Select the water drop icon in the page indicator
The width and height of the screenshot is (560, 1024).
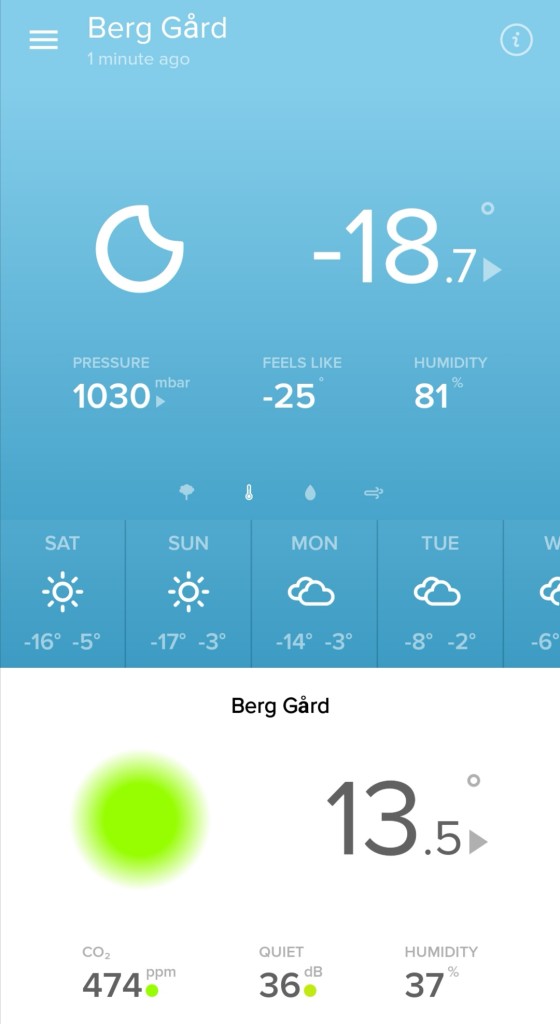[310, 493]
